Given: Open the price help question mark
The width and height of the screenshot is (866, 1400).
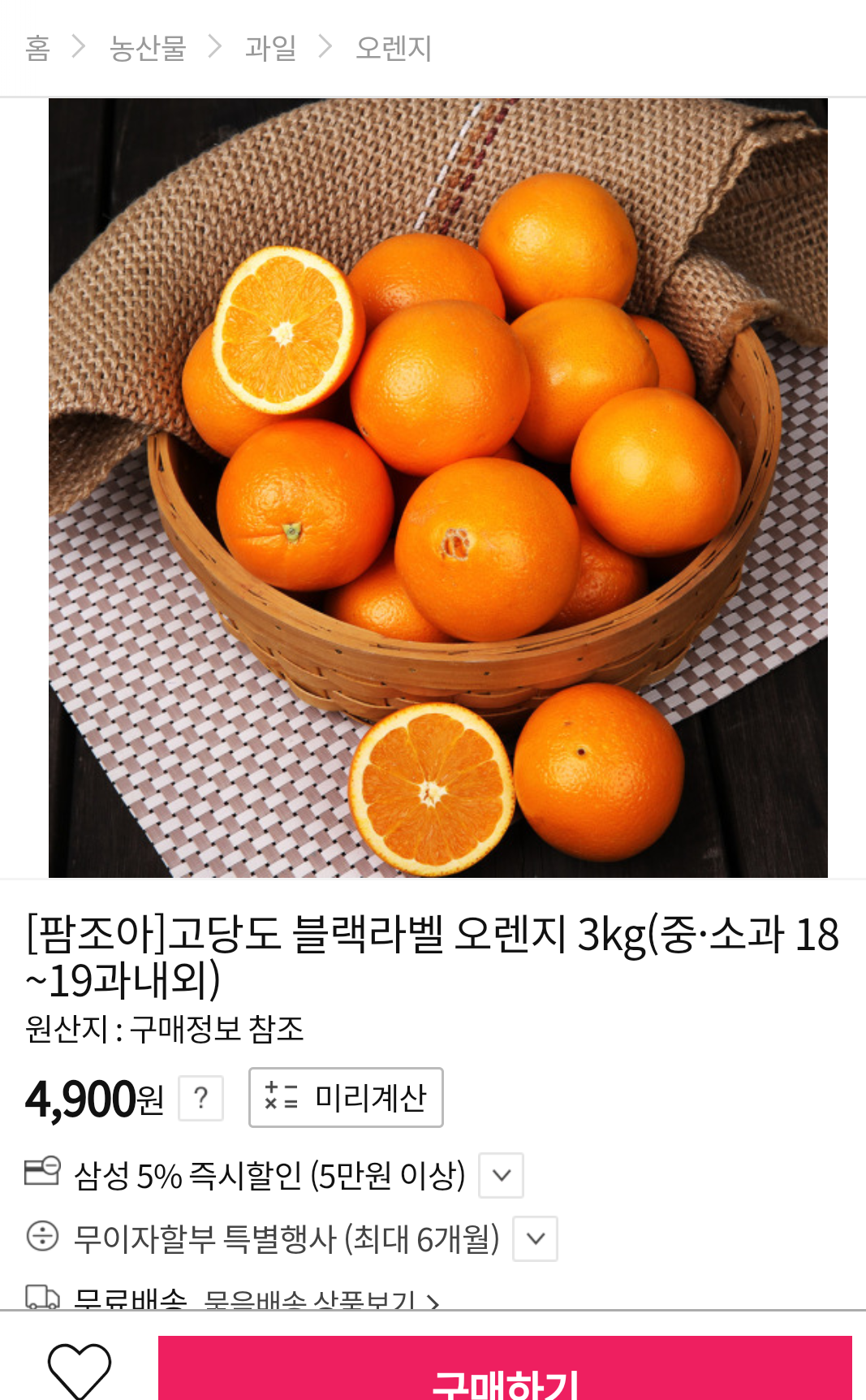Looking at the screenshot, I should (x=201, y=1098).
